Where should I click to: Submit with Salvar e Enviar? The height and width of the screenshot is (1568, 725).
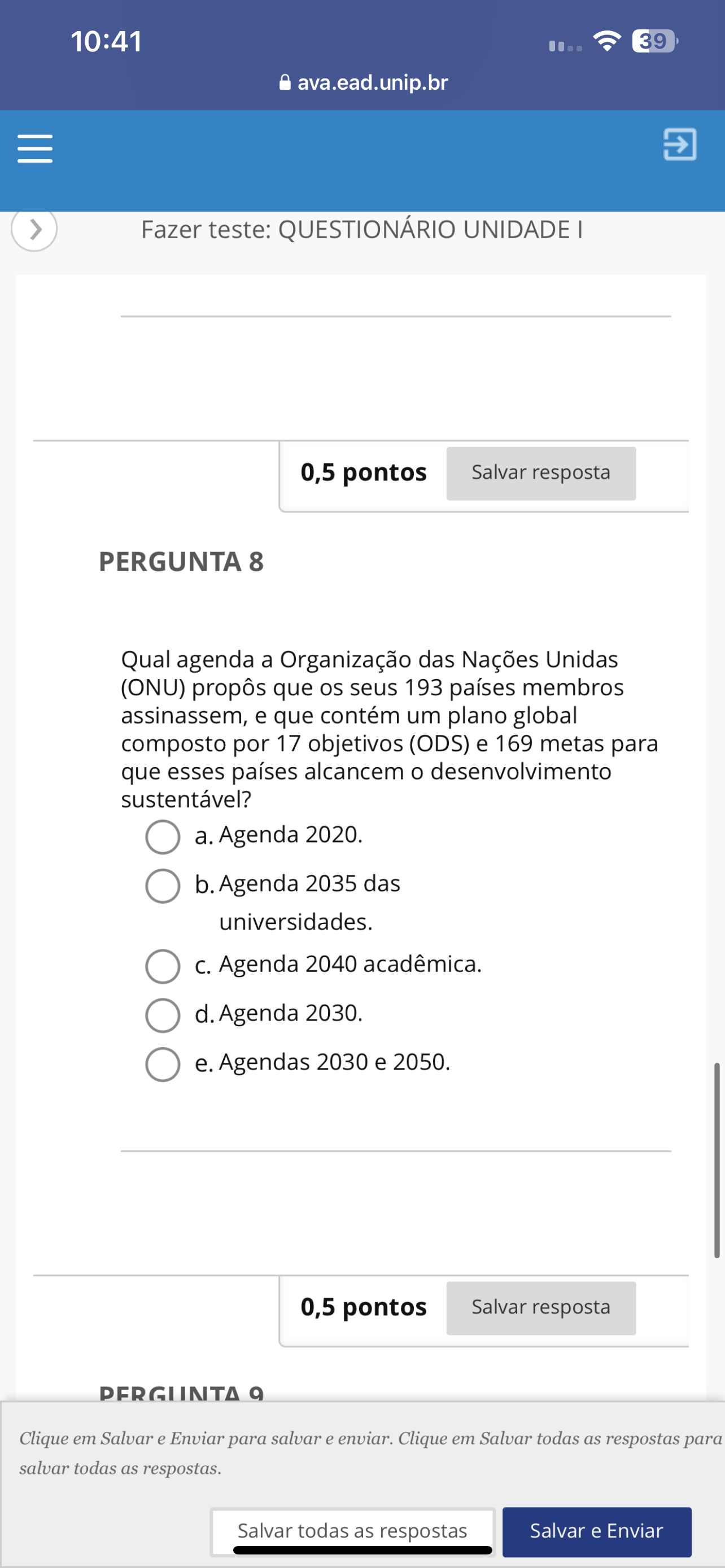(x=596, y=1531)
